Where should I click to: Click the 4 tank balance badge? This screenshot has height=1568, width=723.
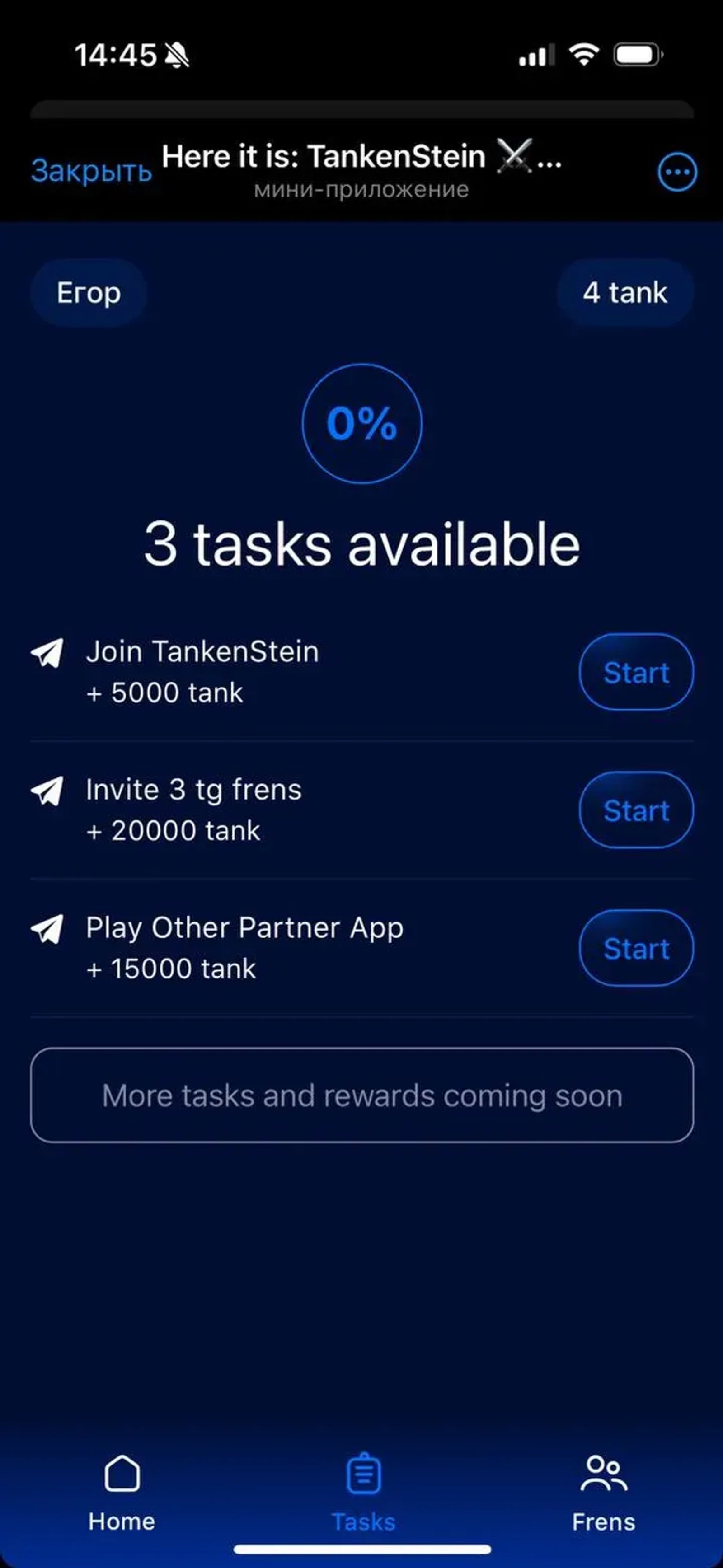tap(625, 292)
